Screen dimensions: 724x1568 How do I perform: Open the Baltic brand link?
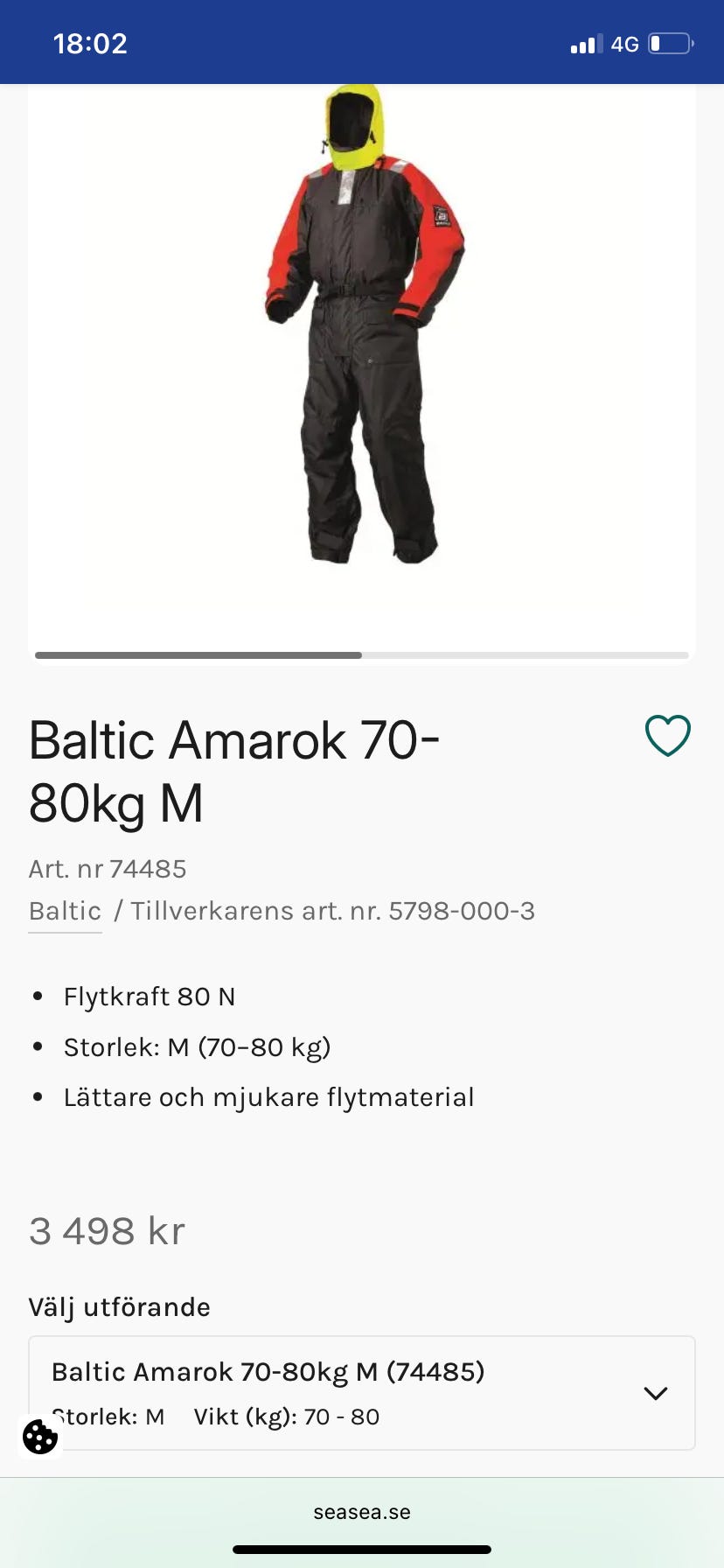66,911
